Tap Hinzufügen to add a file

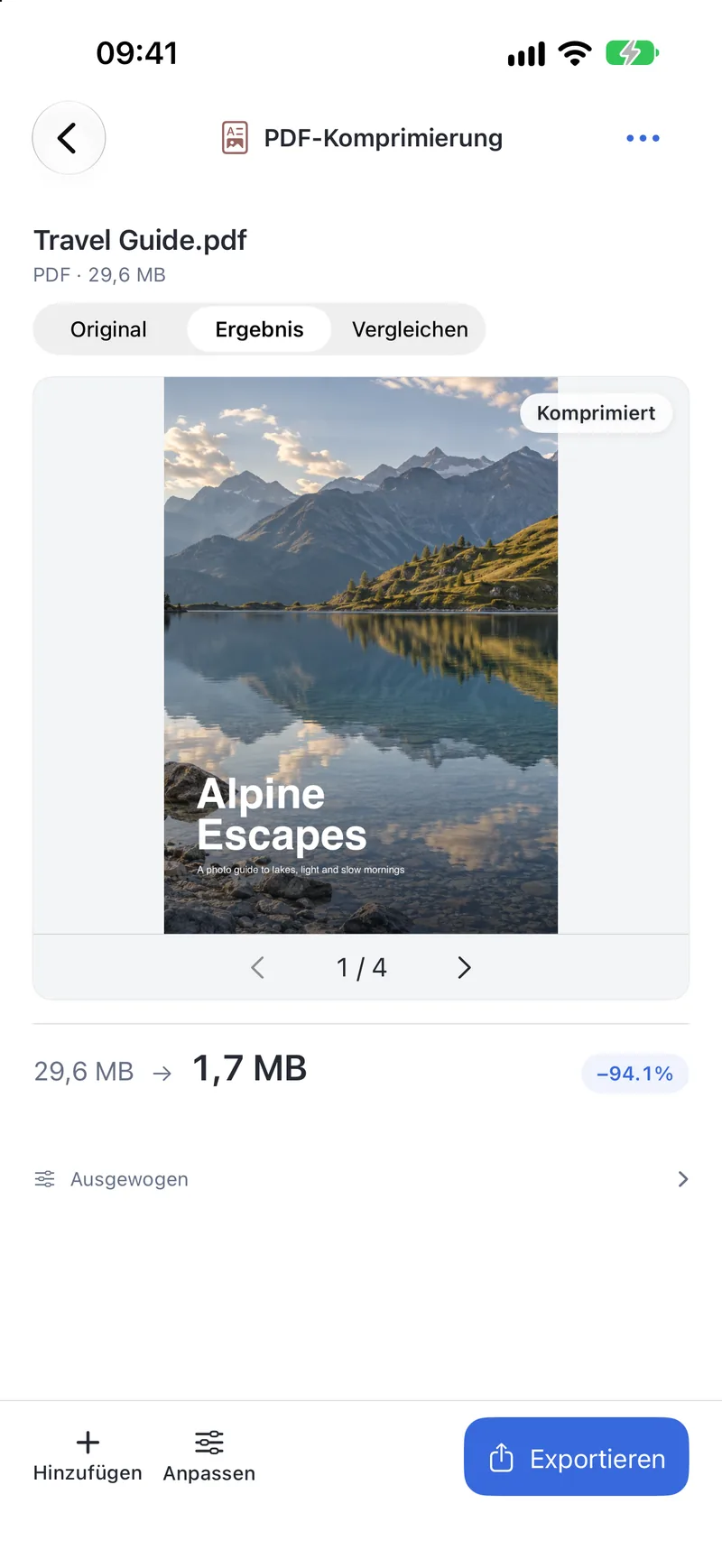[88, 1456]
